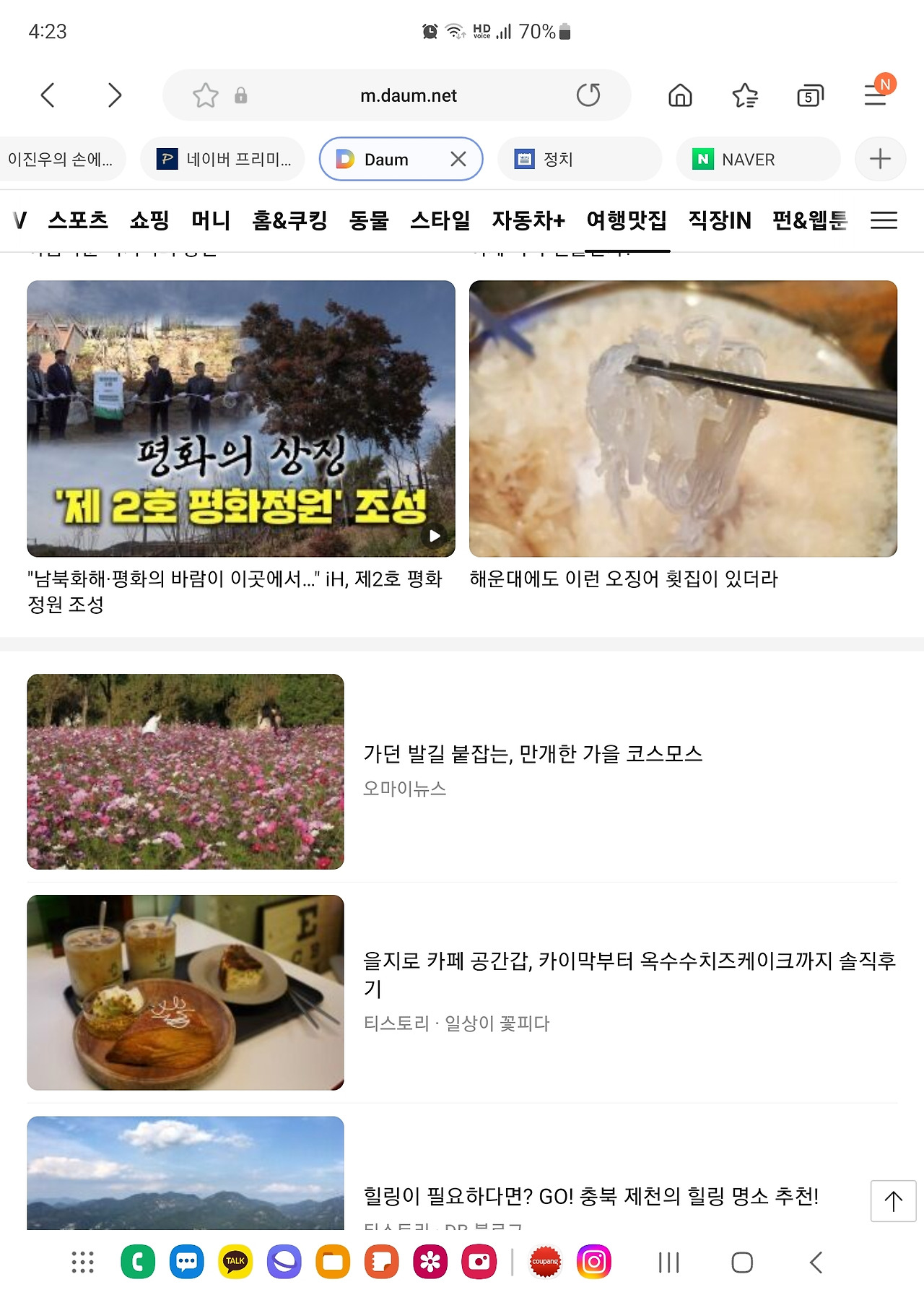Open the 직장IN category
This screenshot has width=924, height=1295.
(x=720, y=220)
